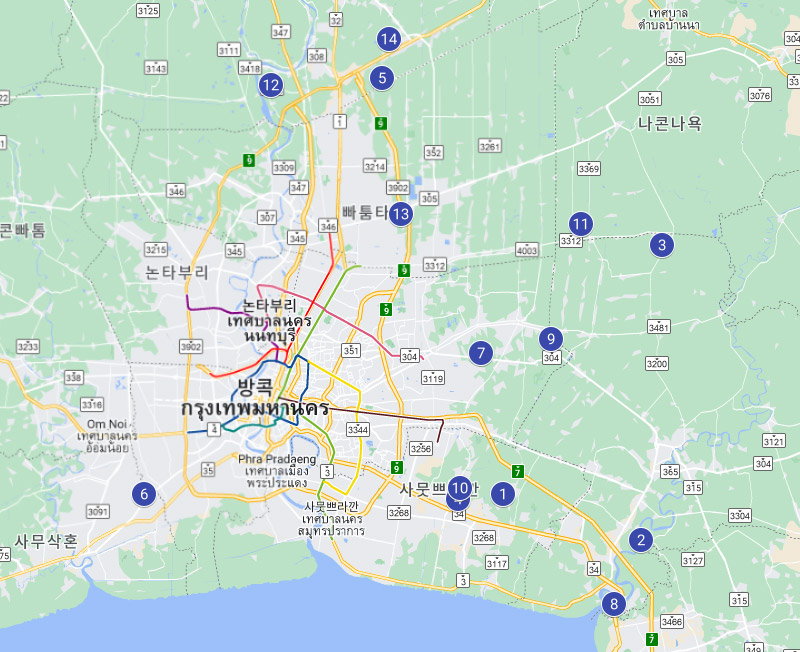Open map marker number 2

point(640,541)
